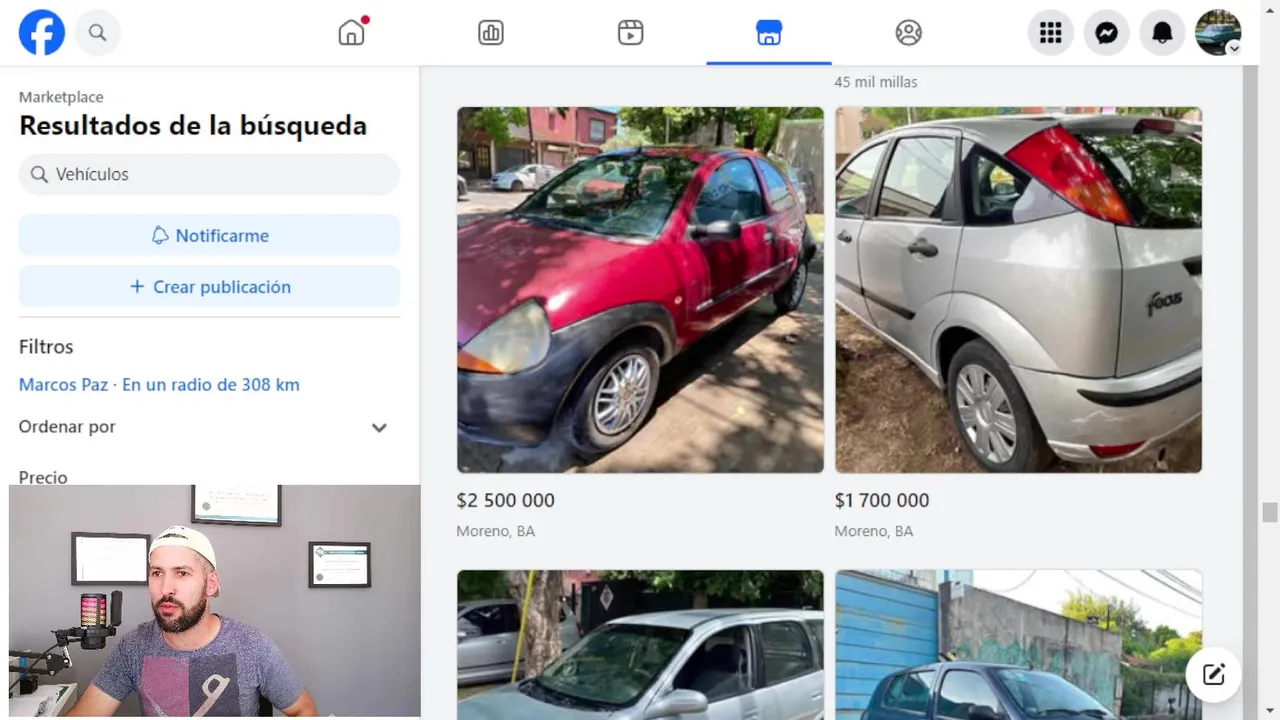Switch to the Reels video tab
Screen dimensions: 1280x720
[630, 33]
